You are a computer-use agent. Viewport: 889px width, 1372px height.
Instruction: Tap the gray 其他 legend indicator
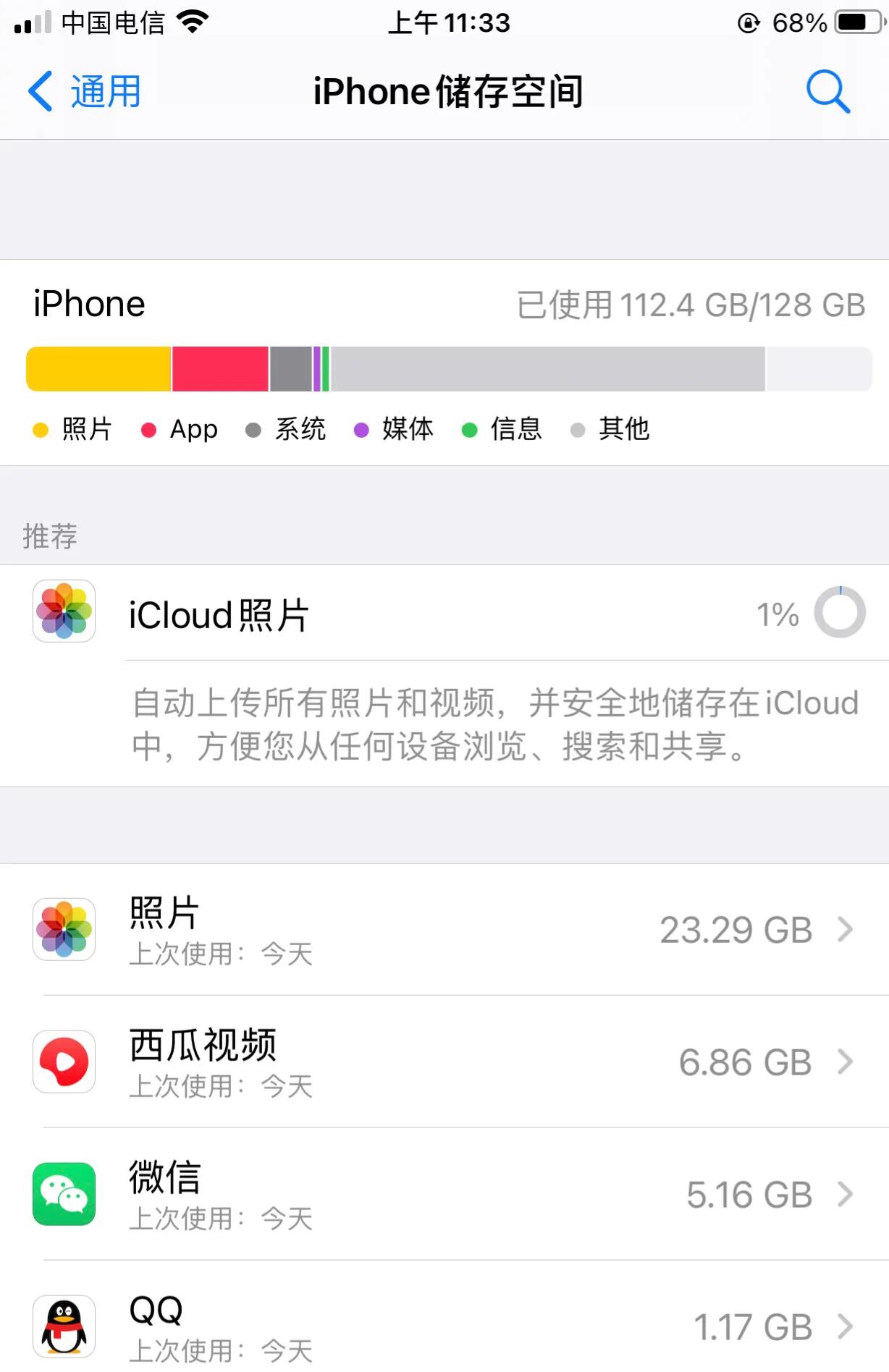tap(578, 429)
